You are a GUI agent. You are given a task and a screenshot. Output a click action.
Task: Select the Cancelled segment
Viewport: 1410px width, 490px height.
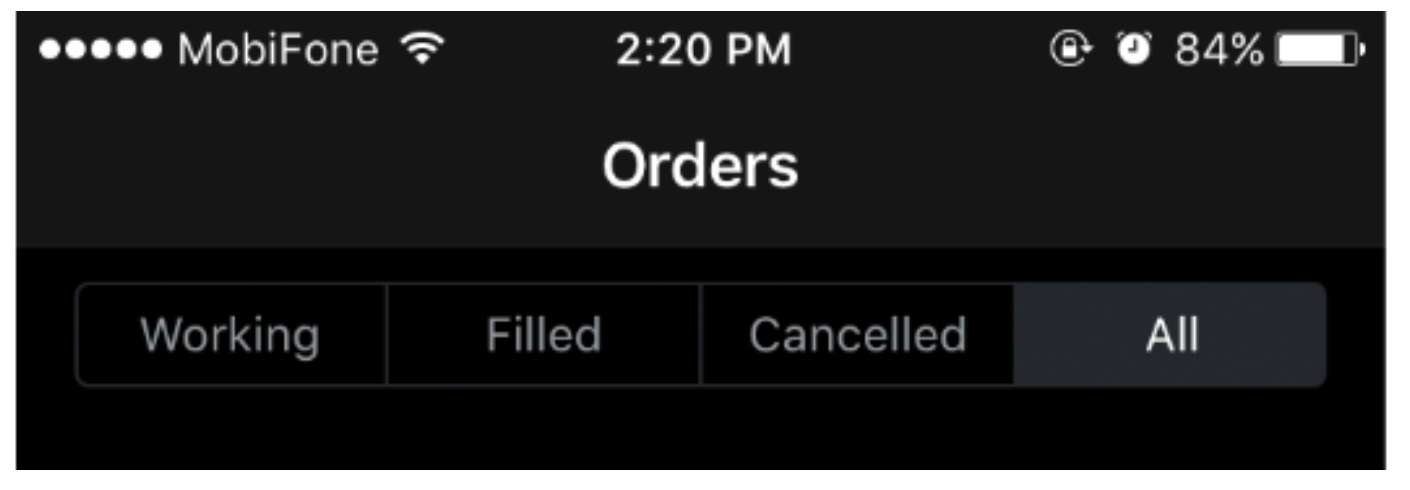point(857,335)
